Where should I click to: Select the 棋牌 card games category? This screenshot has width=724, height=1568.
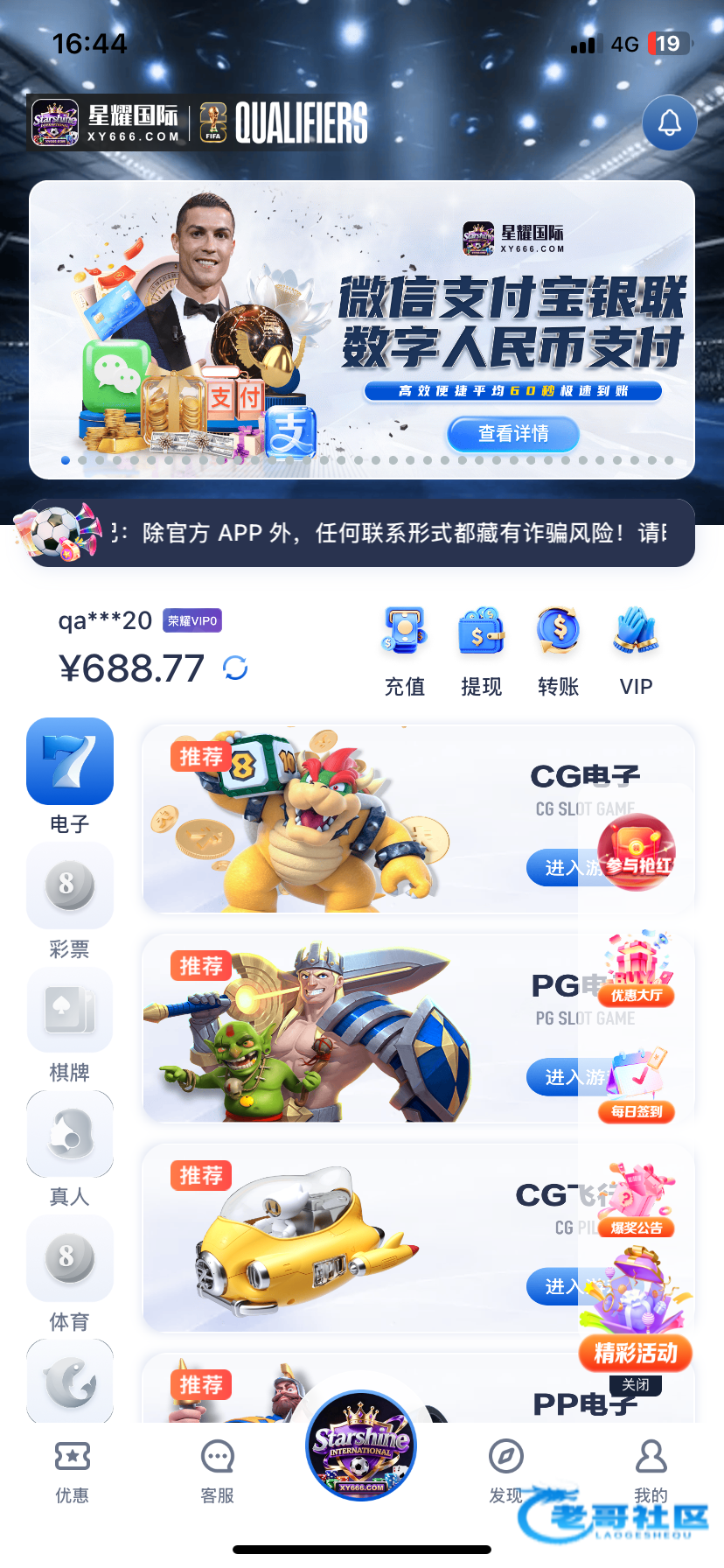[70, 1024]
